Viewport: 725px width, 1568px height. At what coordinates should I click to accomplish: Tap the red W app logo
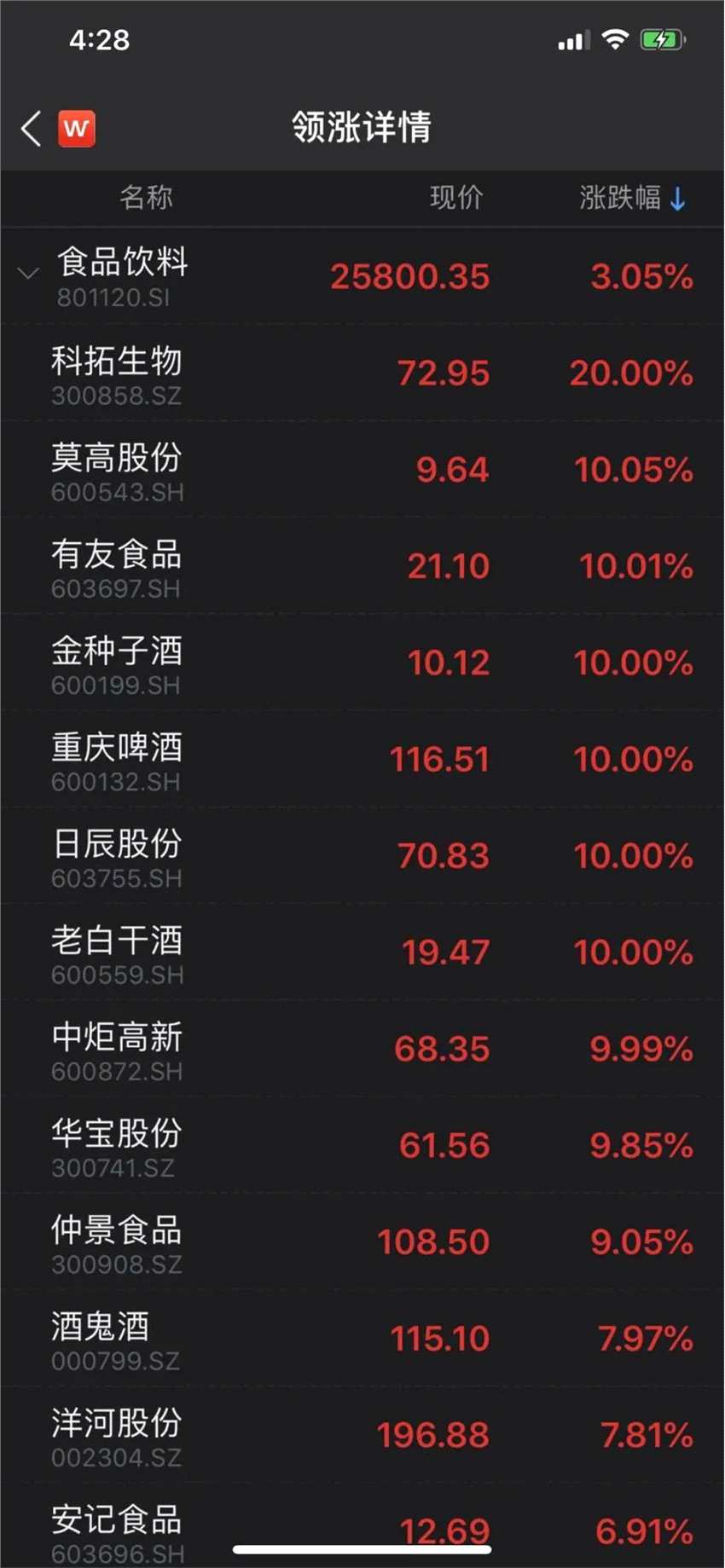pyautogui.click(x=77, y=129)
